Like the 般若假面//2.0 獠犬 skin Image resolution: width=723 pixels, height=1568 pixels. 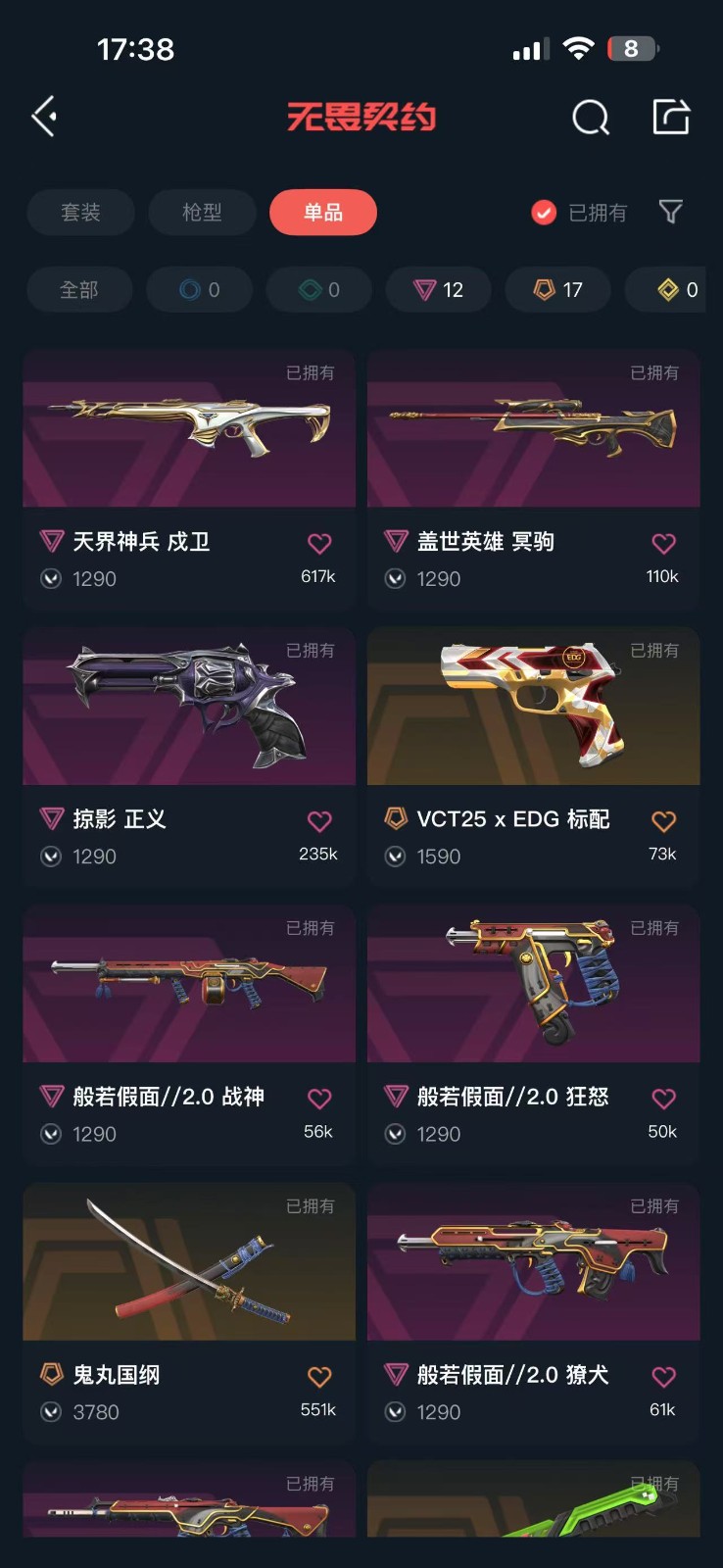pos(663,1377)
